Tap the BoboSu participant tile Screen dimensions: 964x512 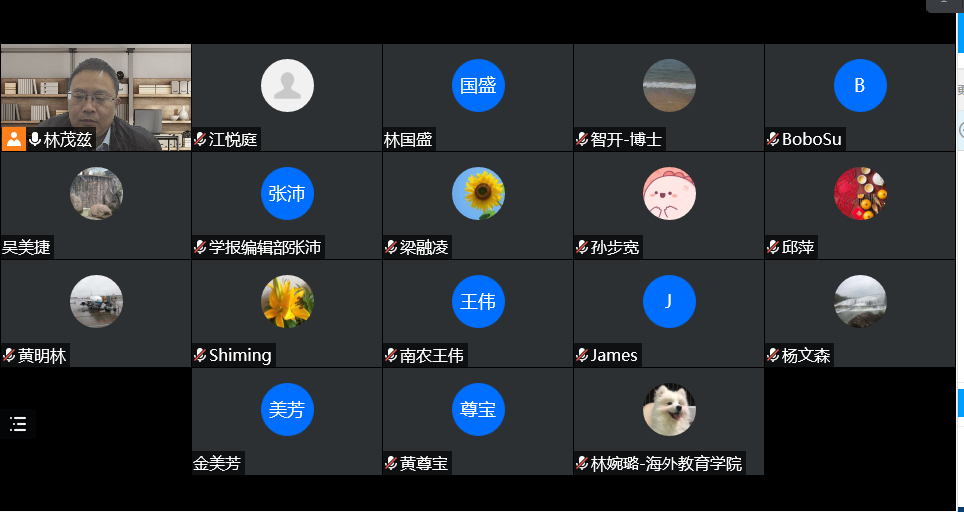pos(860,97)
